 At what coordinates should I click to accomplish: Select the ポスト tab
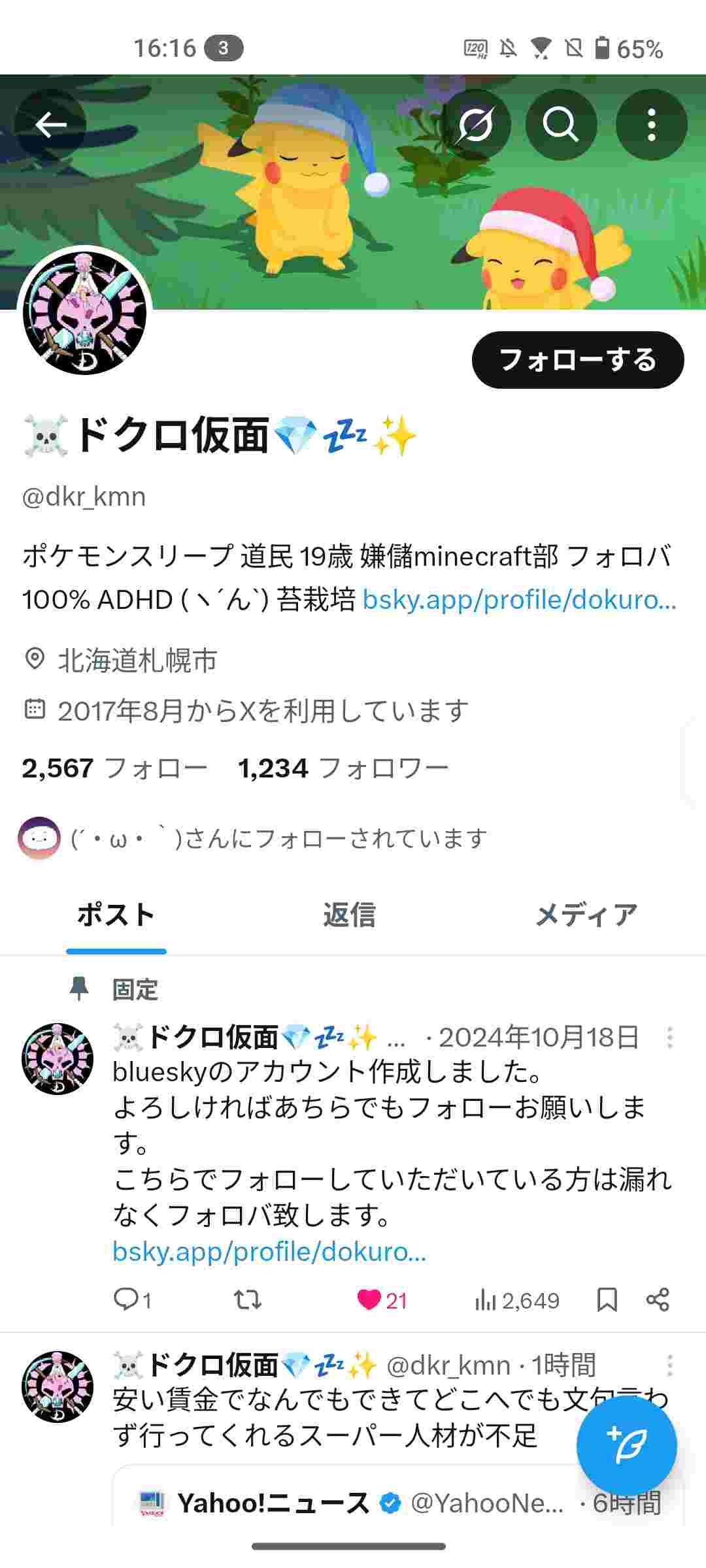[x=116, y=915]
